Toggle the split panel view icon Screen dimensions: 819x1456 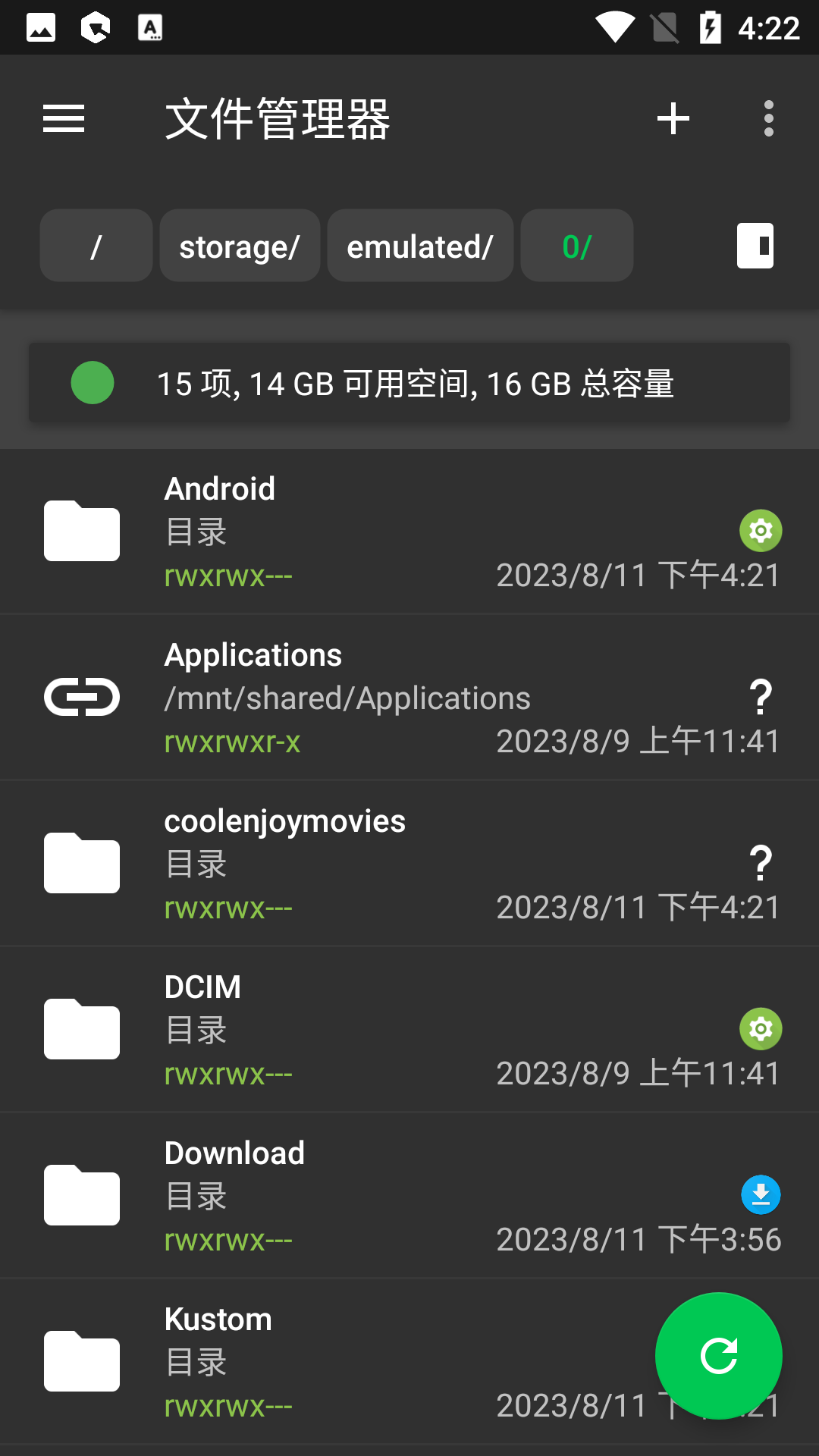tap(755, 246)
